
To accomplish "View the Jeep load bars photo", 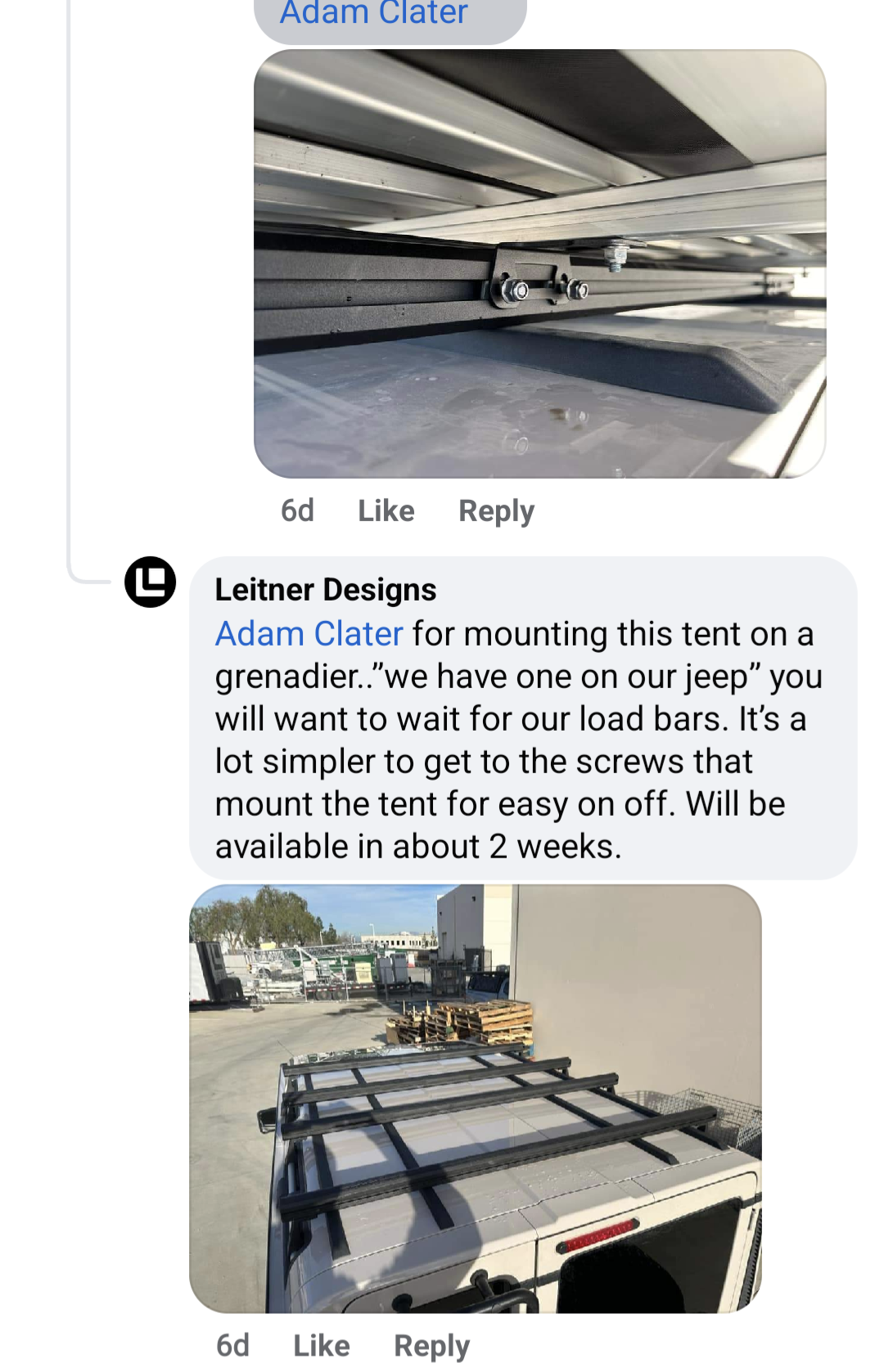I will pyautogui.click(x=475, y=1098).
